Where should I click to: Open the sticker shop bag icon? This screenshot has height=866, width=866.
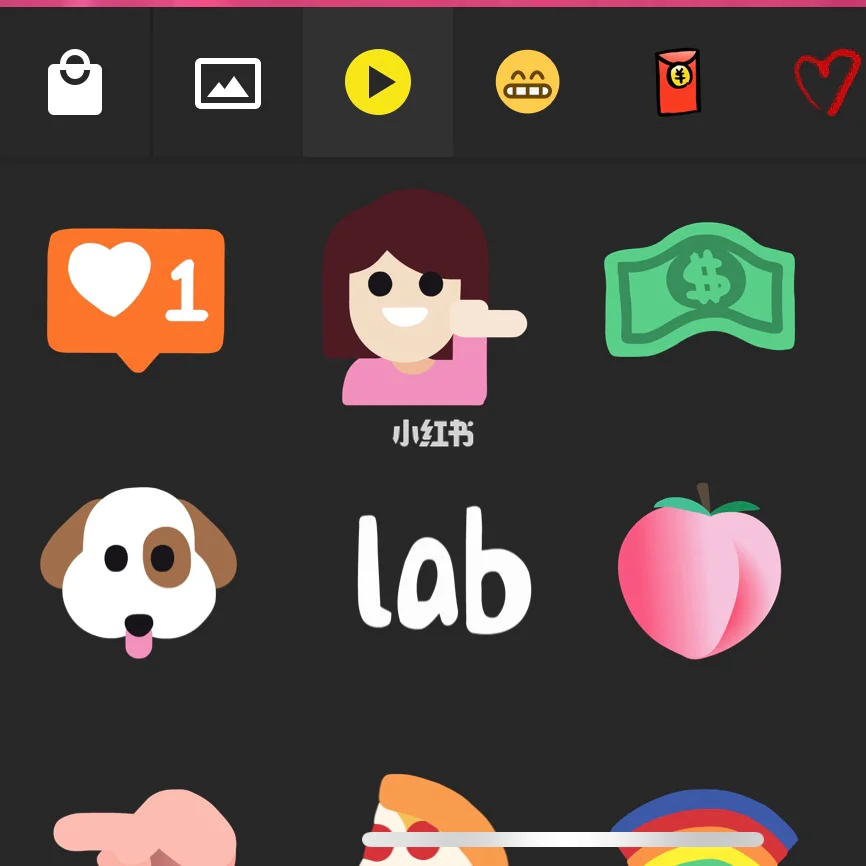point(75,84)
